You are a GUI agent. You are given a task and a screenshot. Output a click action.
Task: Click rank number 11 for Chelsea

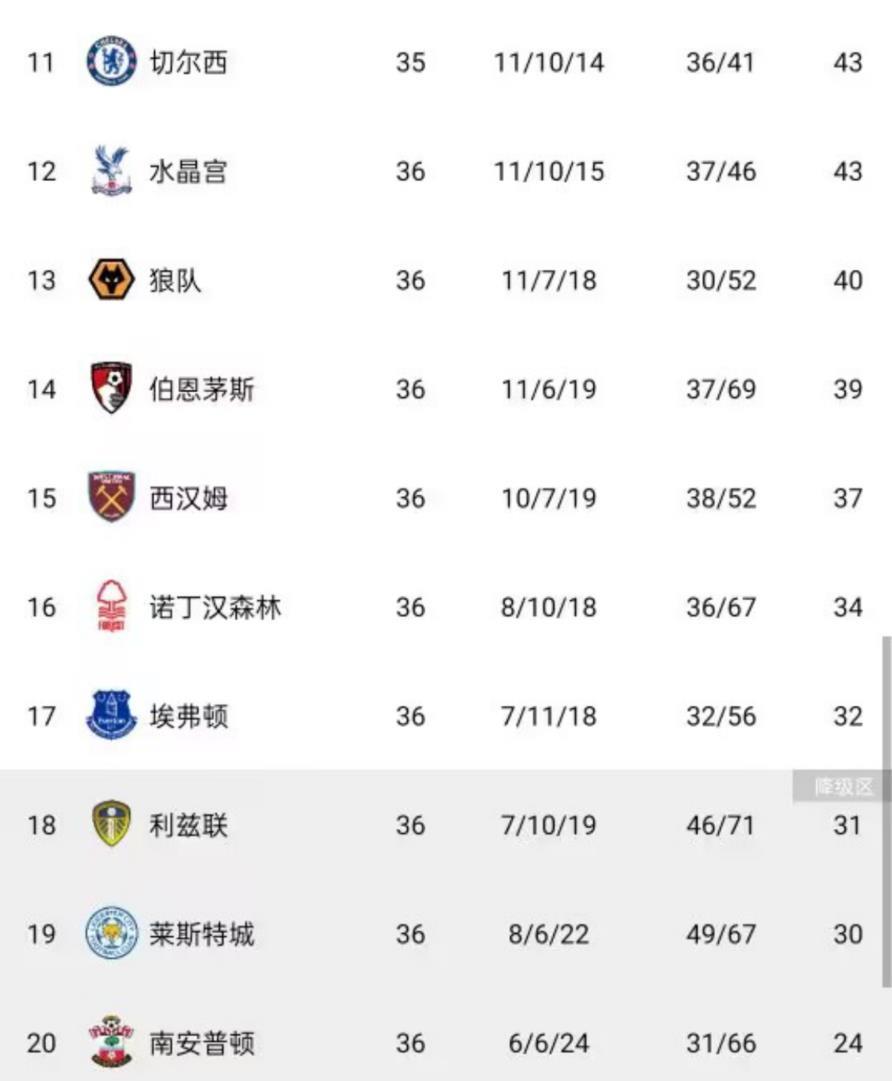point(41,61)
